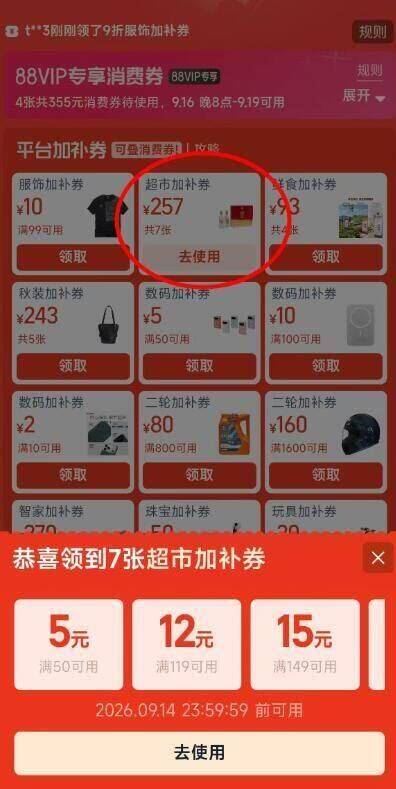Screen dimensions: 396x789
Task: Claim the ¥10 服饰加补券 coupon
Action: tap(73, 257)
